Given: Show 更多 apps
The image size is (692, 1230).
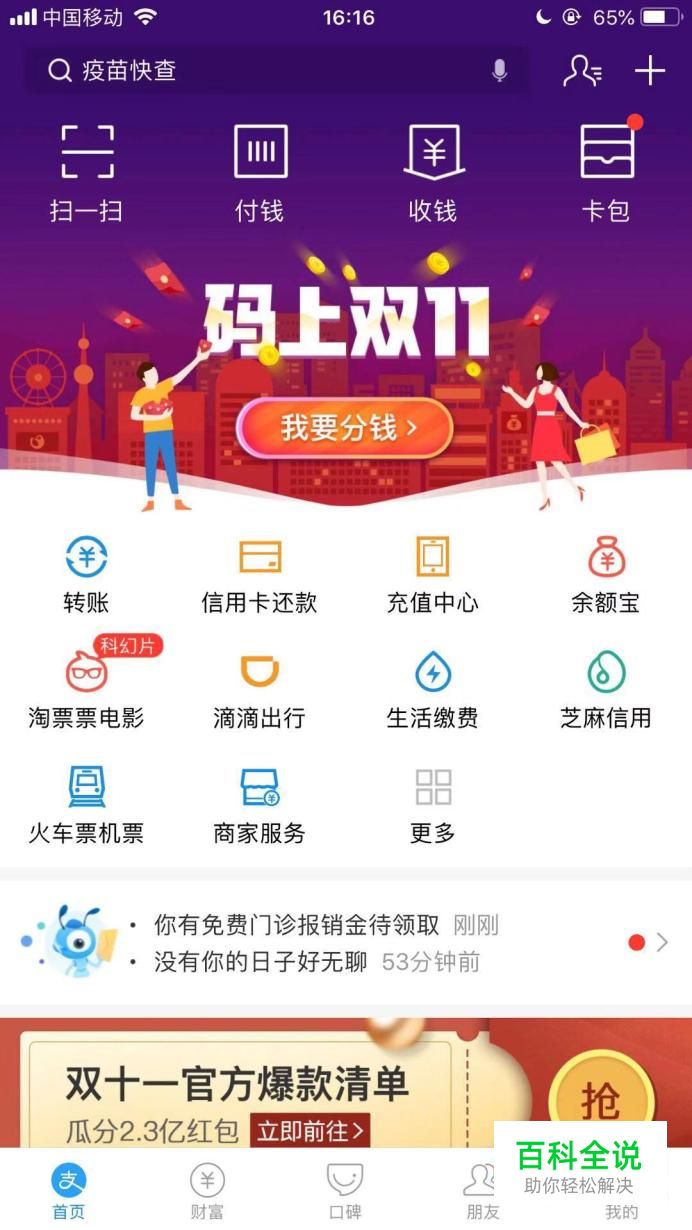Looking at the screenshot, I should [432, 805].
